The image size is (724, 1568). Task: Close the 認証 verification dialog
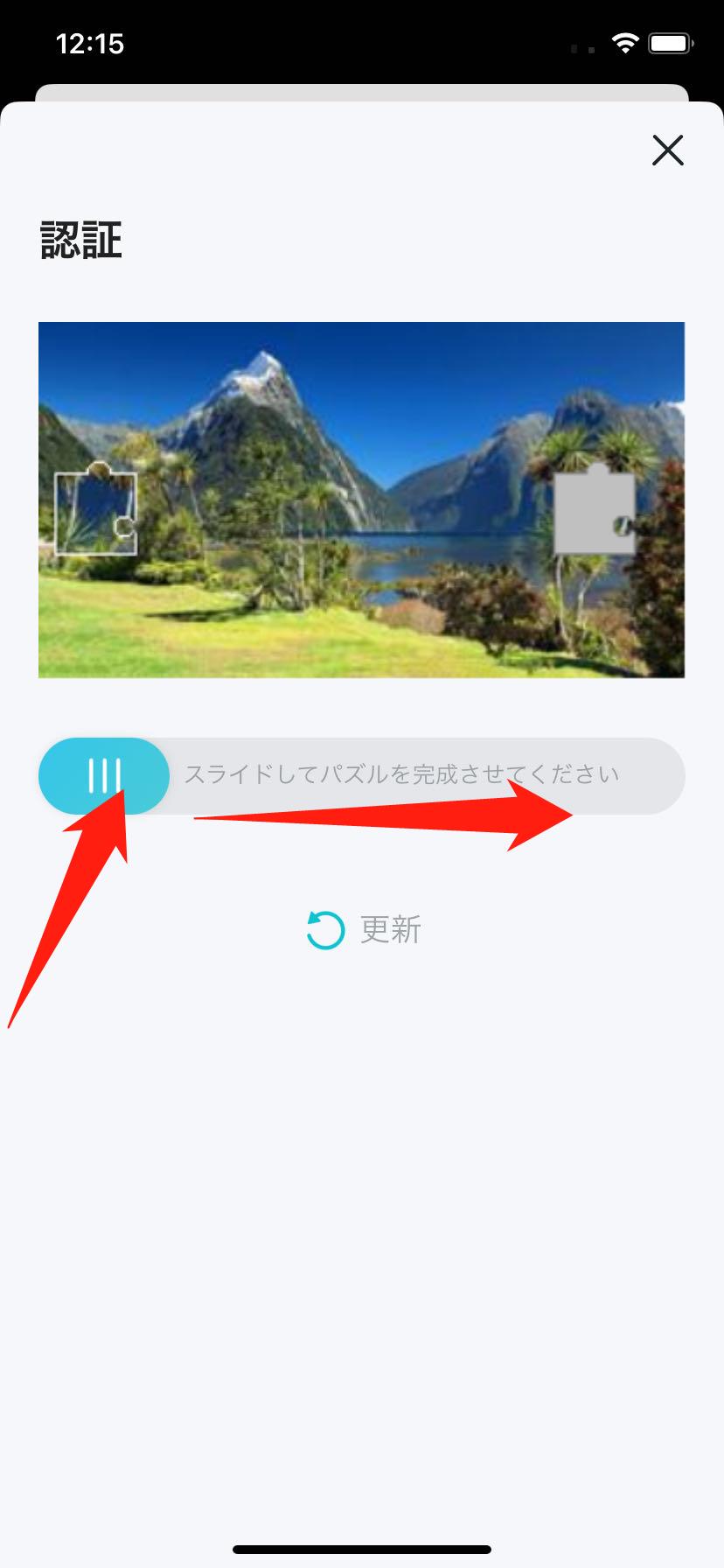point(667,150)
